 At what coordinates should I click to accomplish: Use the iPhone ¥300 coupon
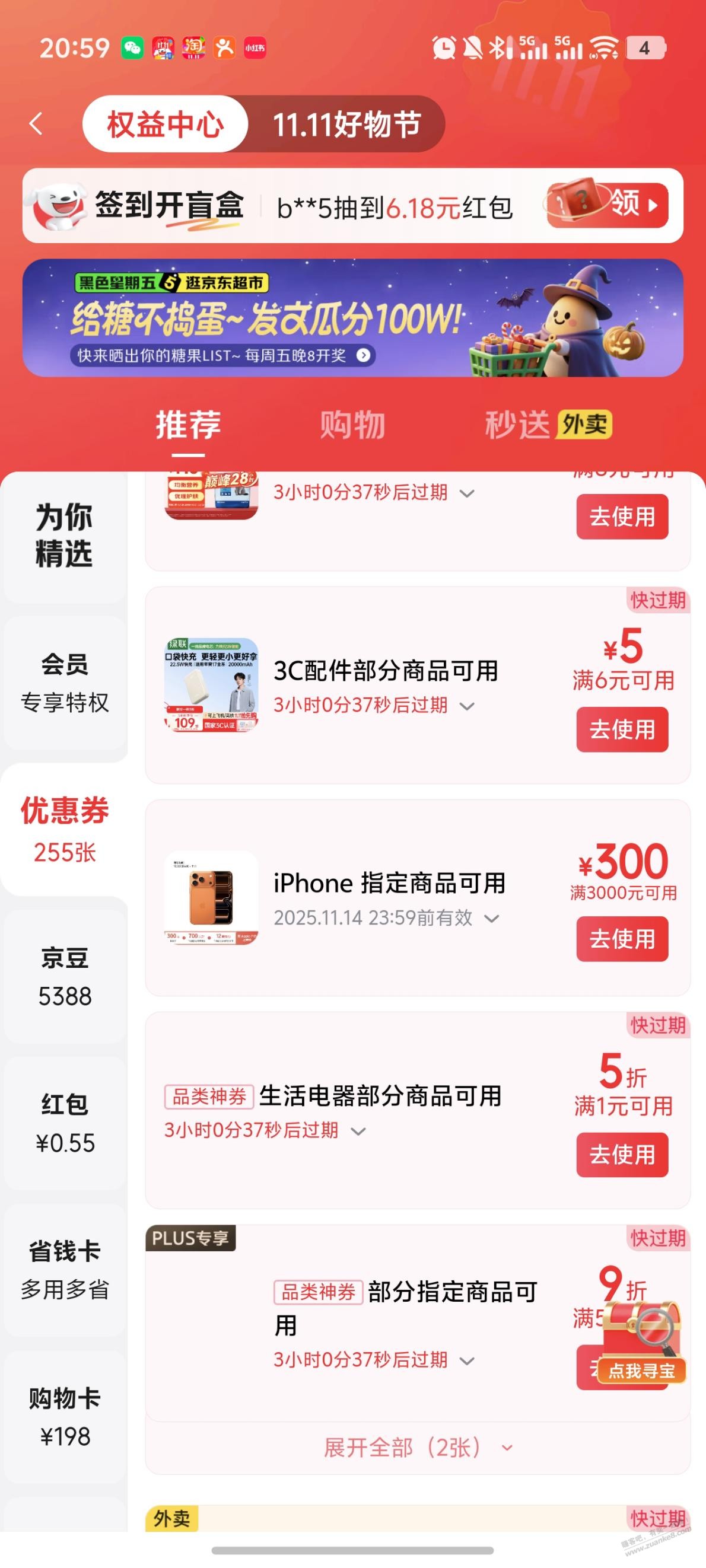coord(622,939)
